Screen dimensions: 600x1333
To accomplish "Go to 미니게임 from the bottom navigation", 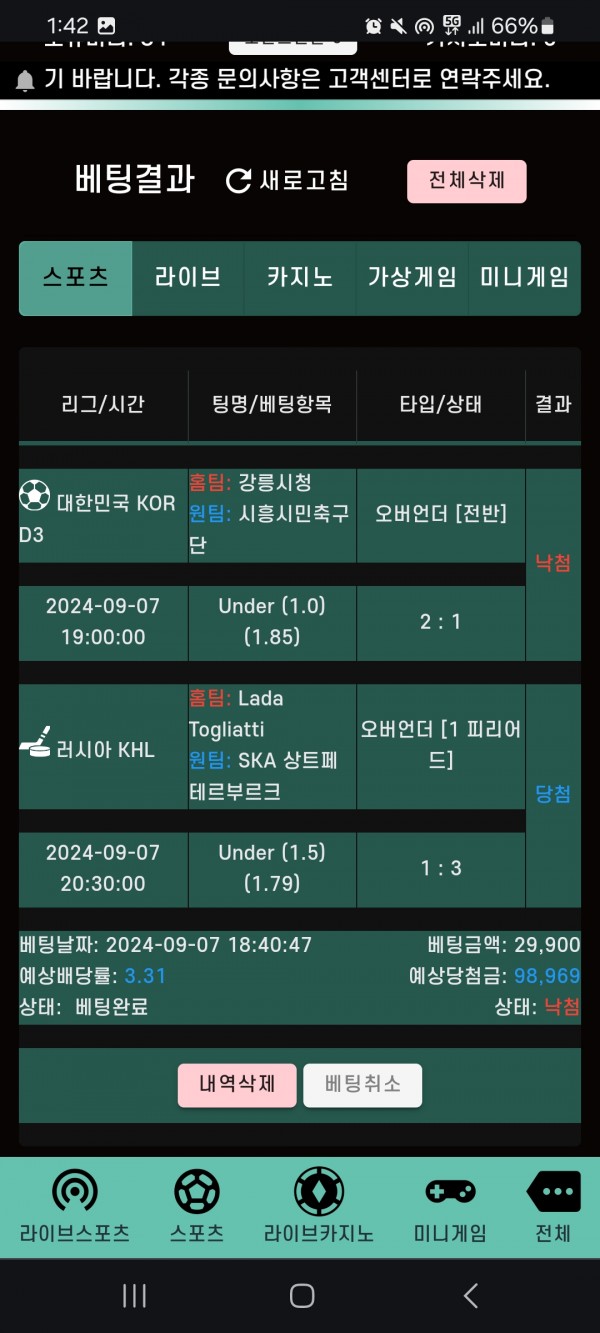I will (450, 1206).
